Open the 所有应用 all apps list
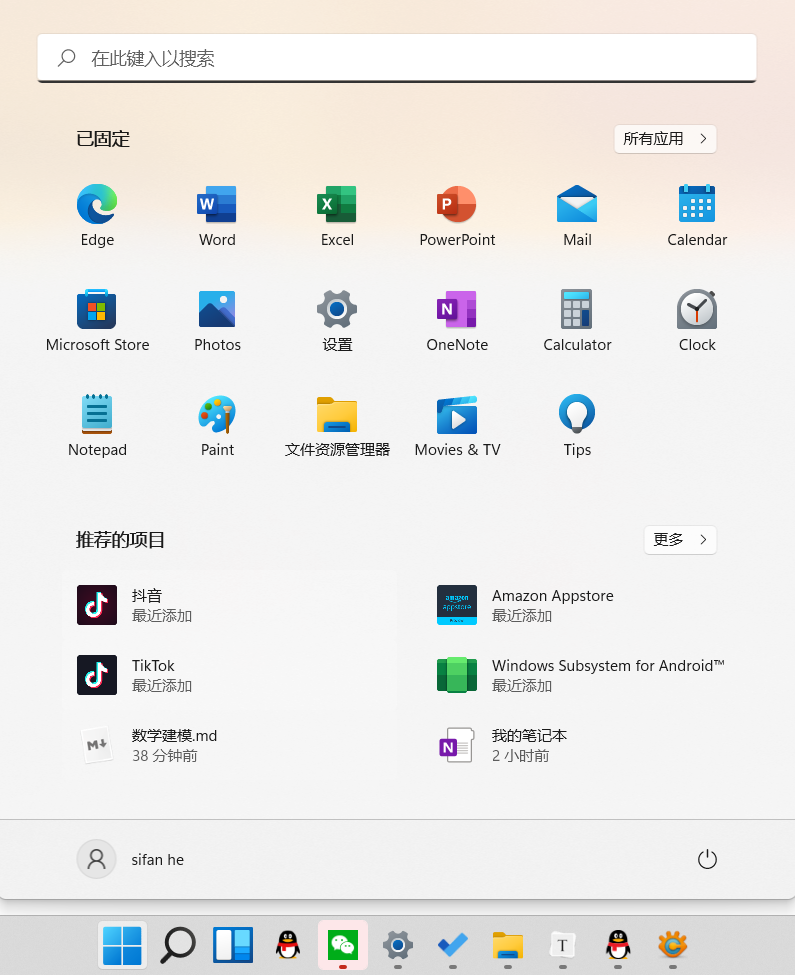This screenshot has height=975, width=795. [665, 139]
